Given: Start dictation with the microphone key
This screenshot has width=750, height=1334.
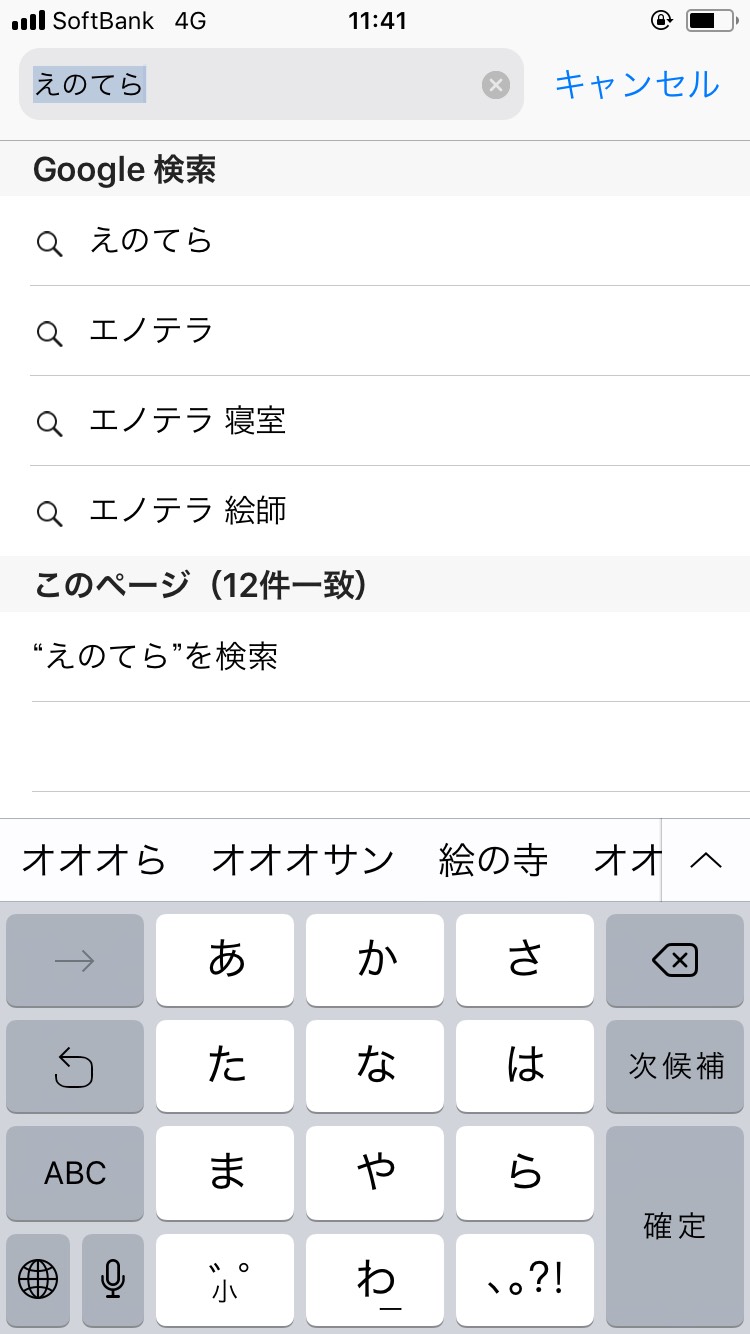Looking at the screenshot, I should pyautogui.click(x=112, y=1277).
